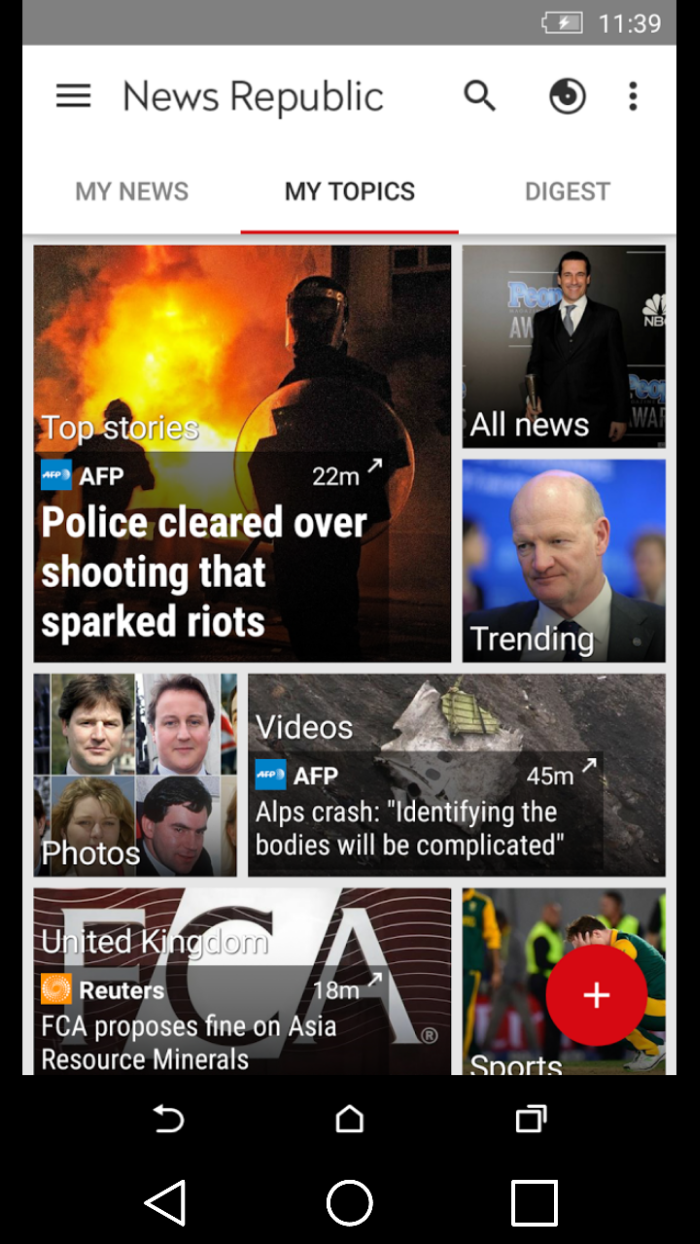Open the Videos Alps crash tile
700x1244 pixels.
457,775
